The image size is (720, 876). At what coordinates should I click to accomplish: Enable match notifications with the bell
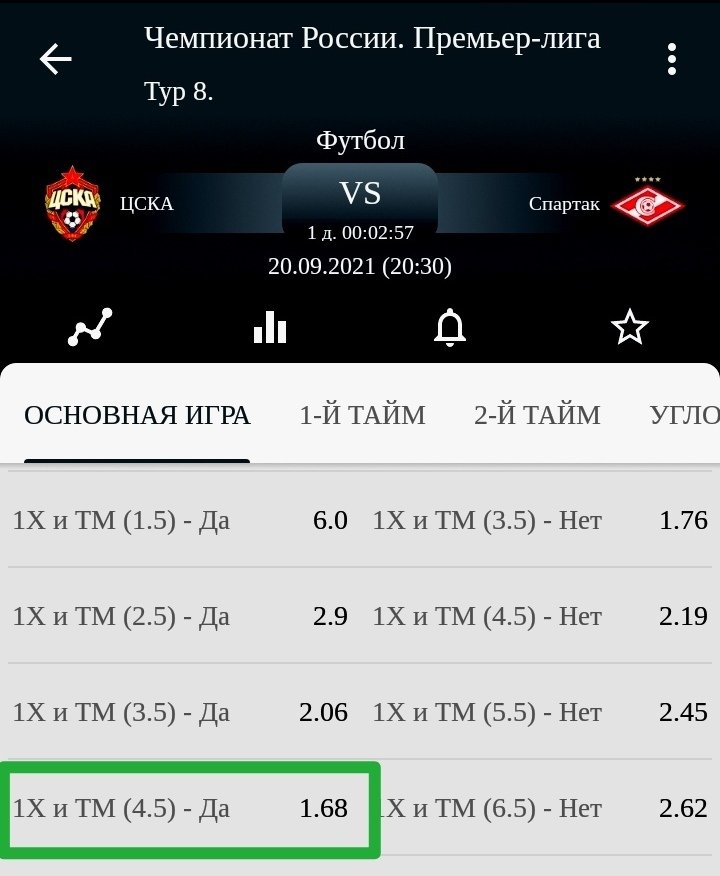(x=450, y=327)
